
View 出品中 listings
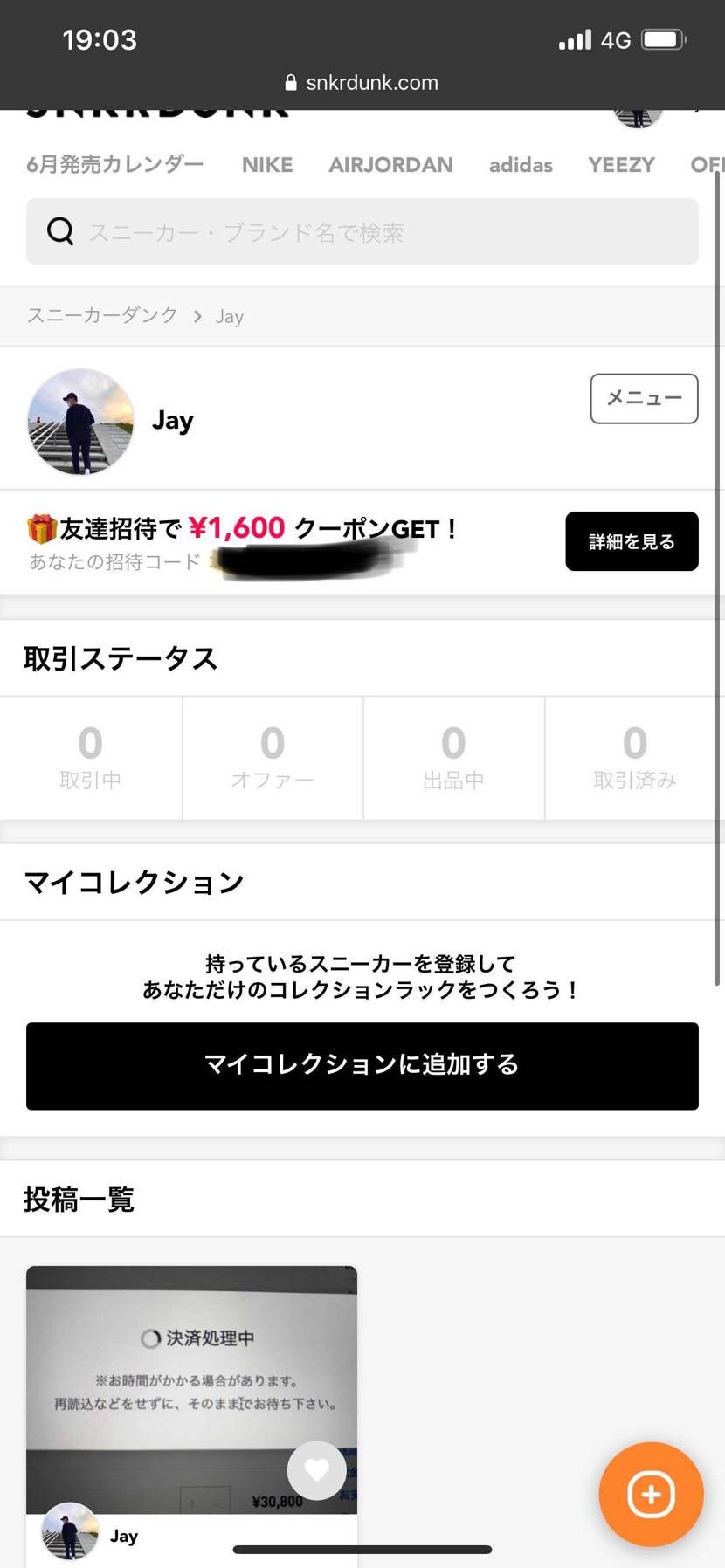click(453, 758)
